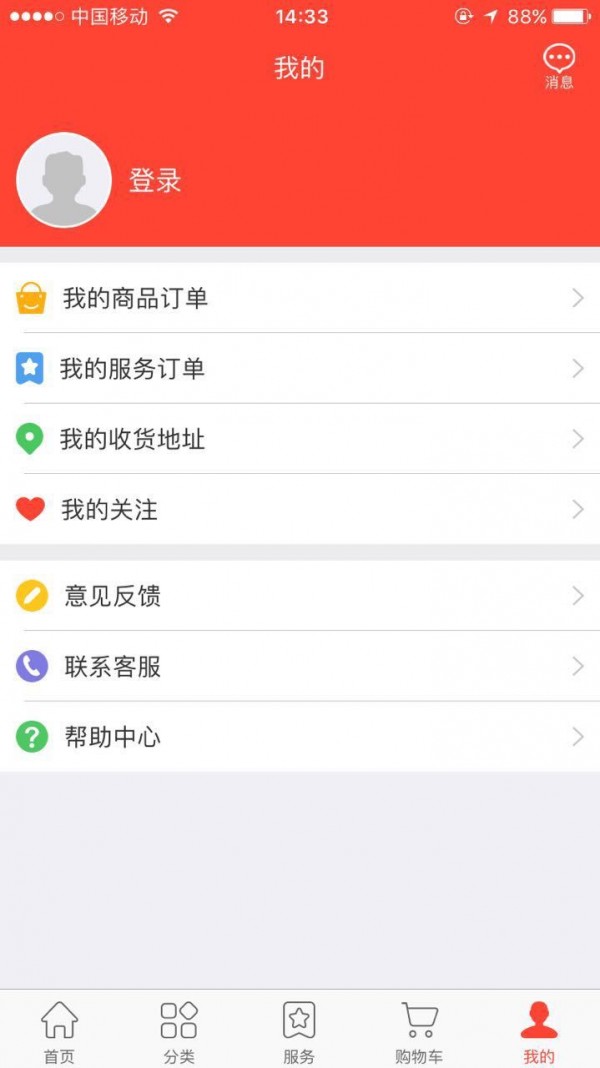Open 我的收货地址 row
This screenshot has height=1068, width=600.
(x=300, y=439)
